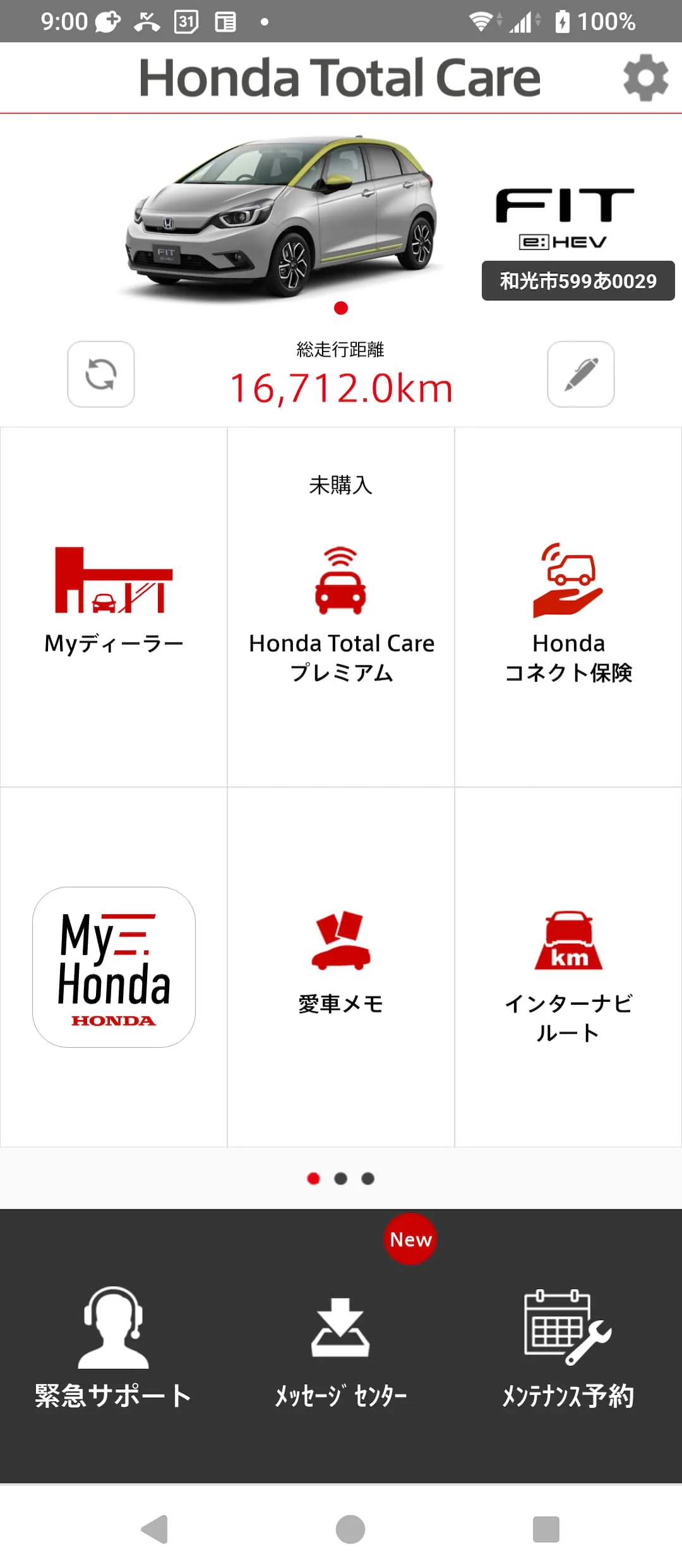682x1568 pixels.
Task: Tap the 和光市599あ0029 license plate label
Action: click(x=577, y=280)
